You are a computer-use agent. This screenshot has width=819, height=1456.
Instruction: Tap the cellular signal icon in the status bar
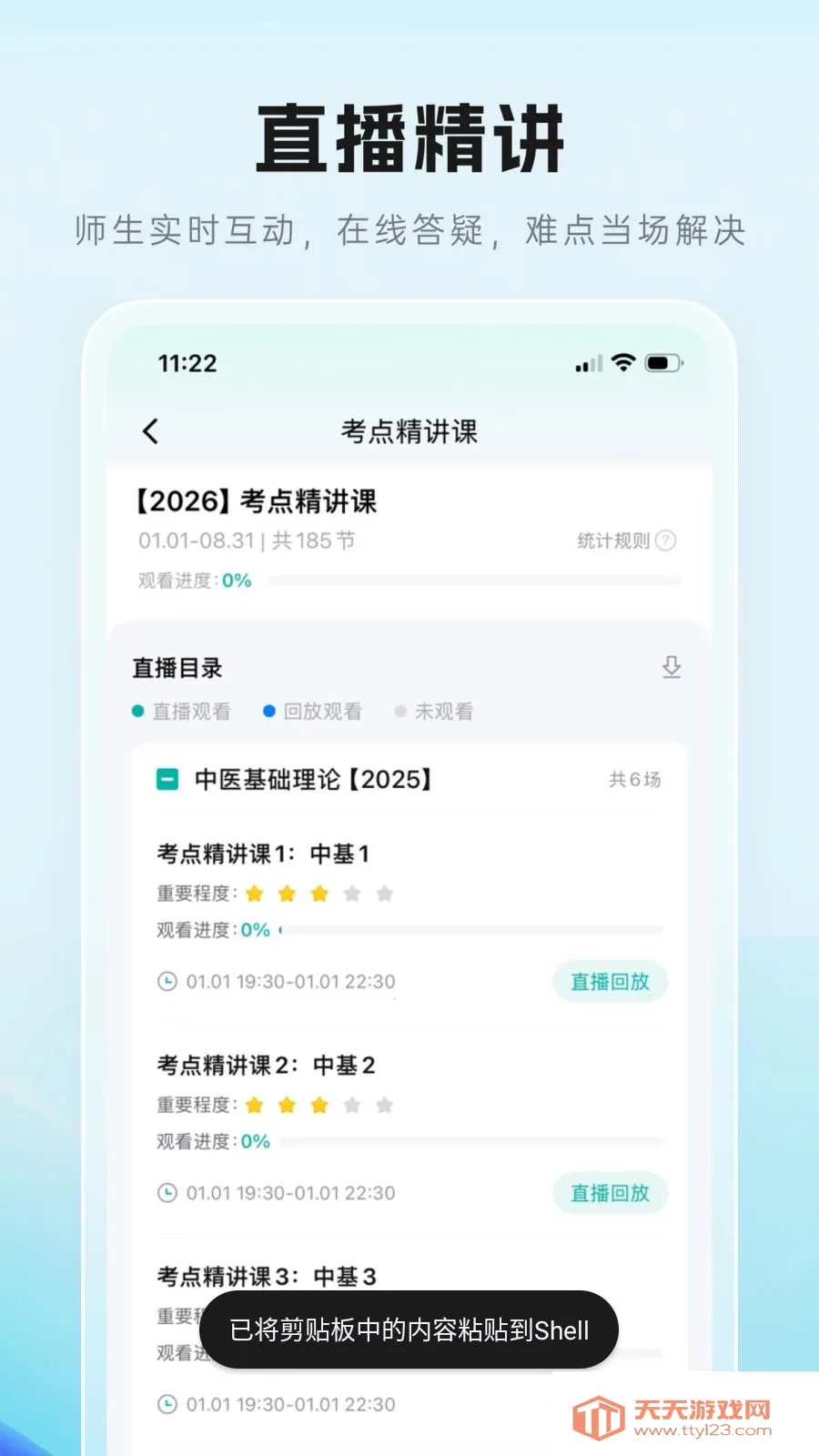tap(587, 363)
